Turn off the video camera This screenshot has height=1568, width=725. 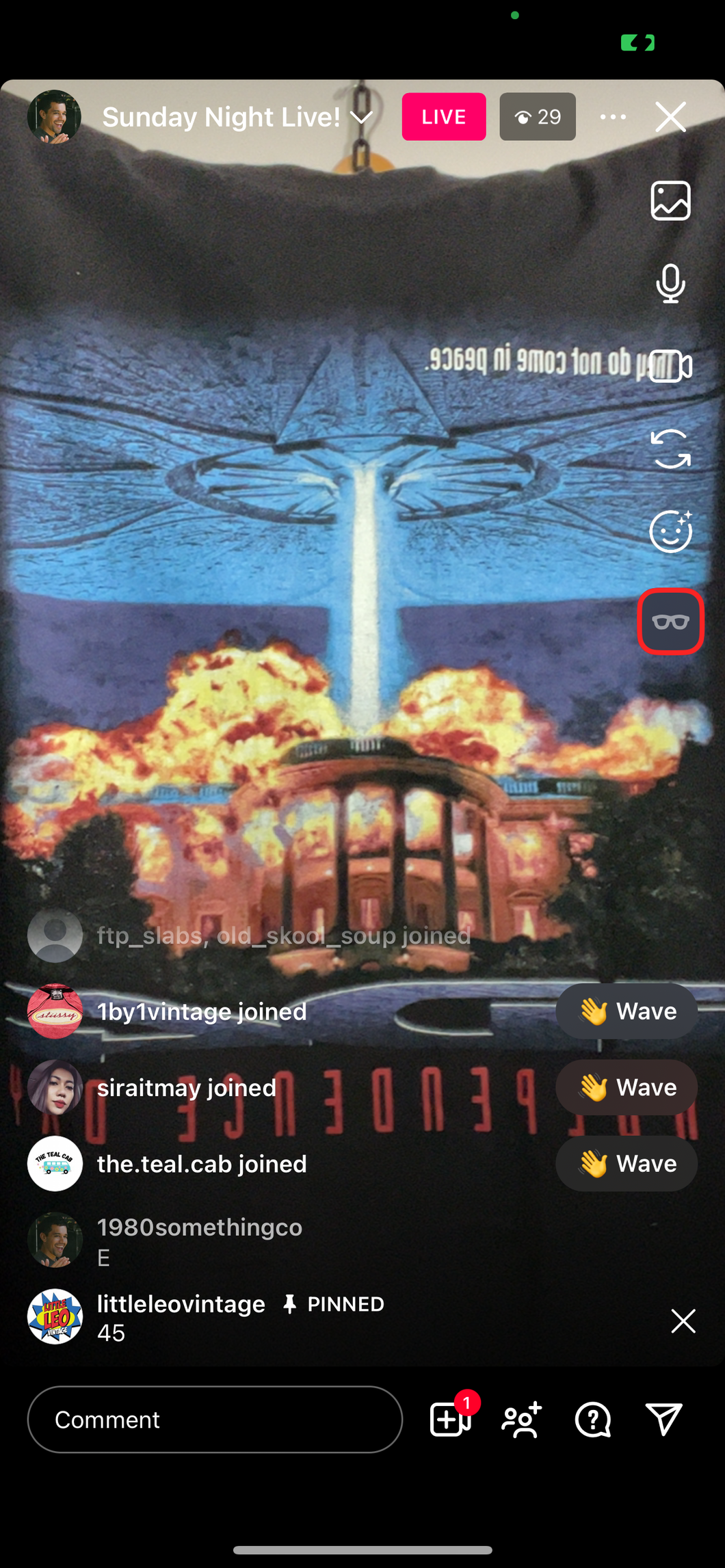(670, 366)
